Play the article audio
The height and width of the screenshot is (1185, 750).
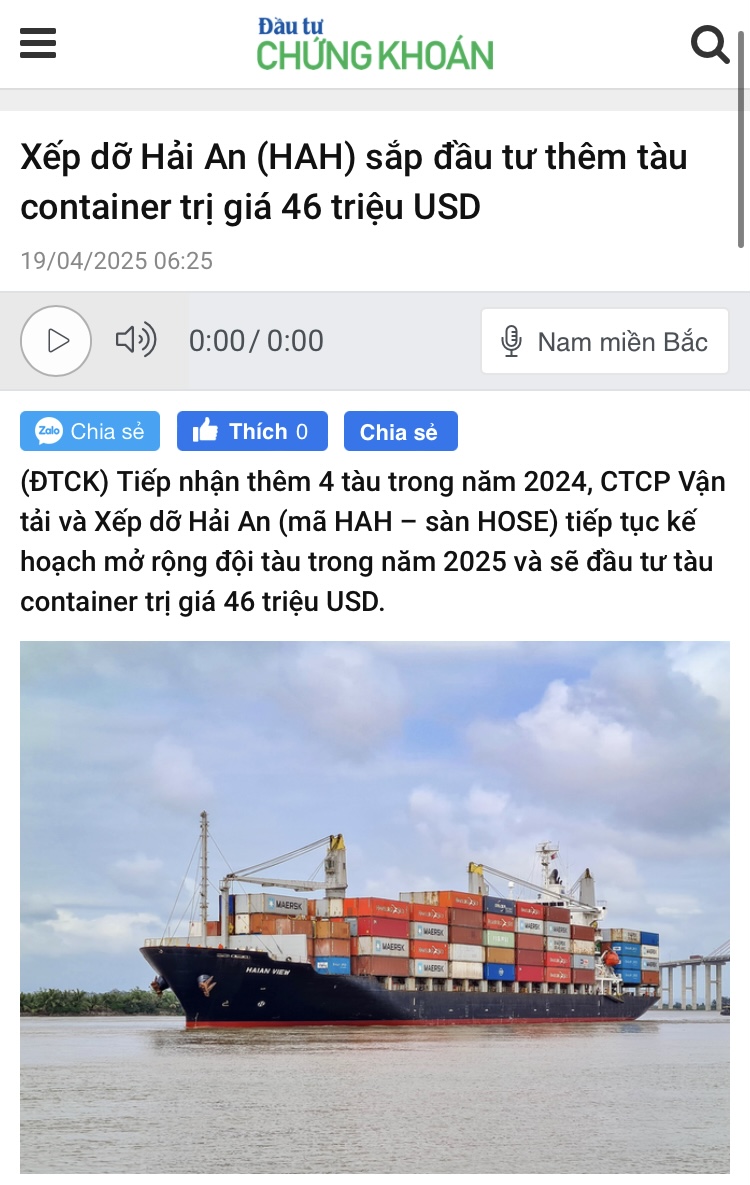tap(56, 341)
